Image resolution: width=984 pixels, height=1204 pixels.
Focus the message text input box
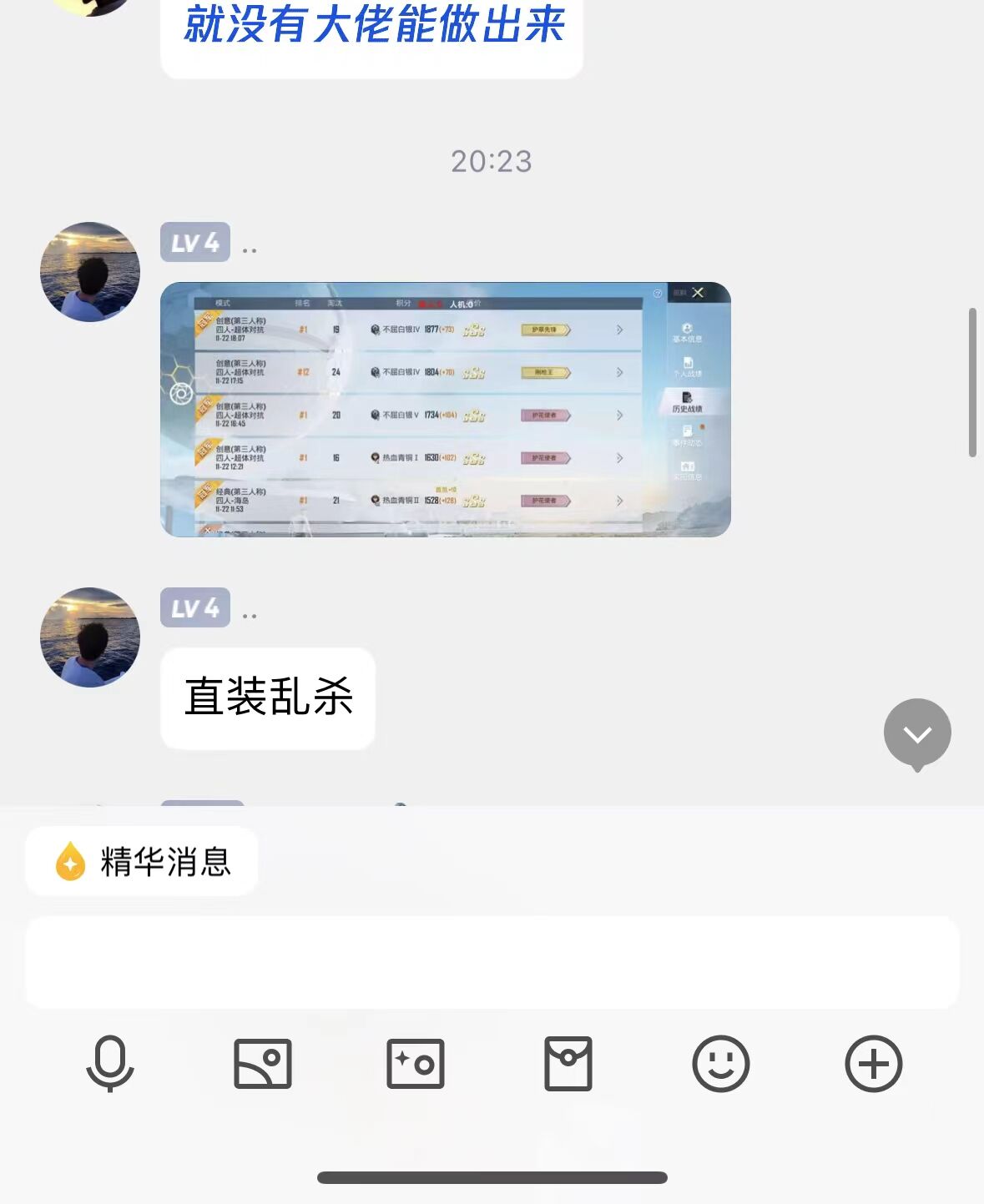(492, 962)
